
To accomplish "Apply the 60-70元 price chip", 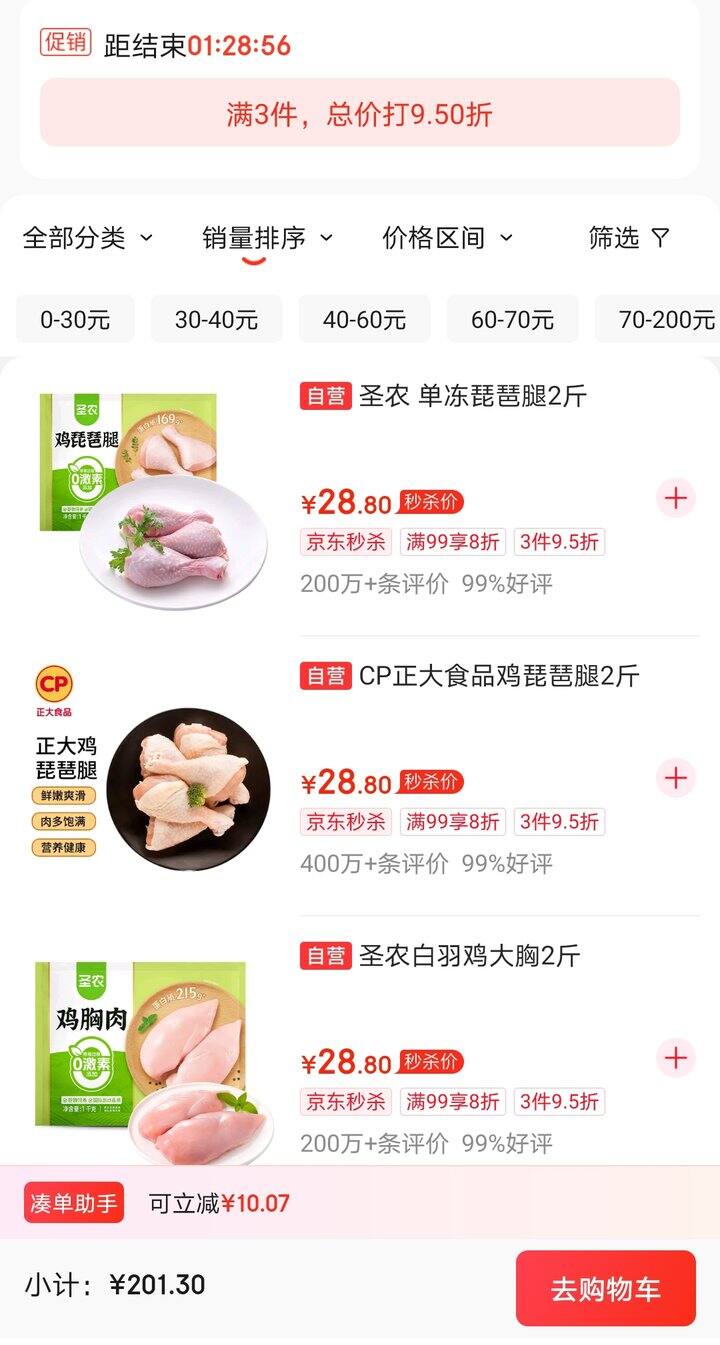I will (x=512, y=320).
